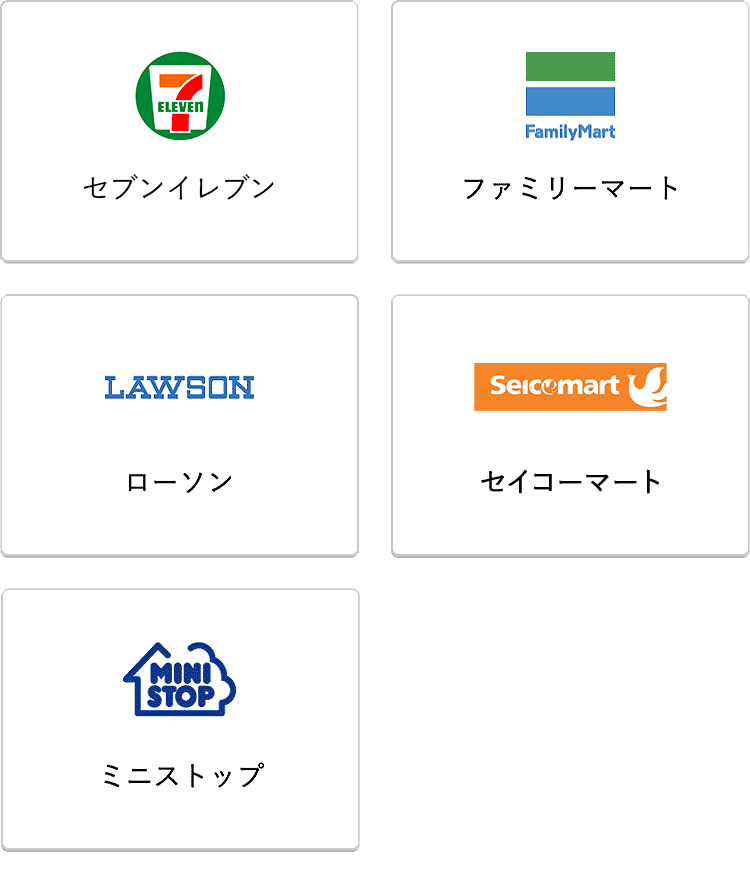Click the number 7 in the Seven-Eleven emblem

[180, 85]
